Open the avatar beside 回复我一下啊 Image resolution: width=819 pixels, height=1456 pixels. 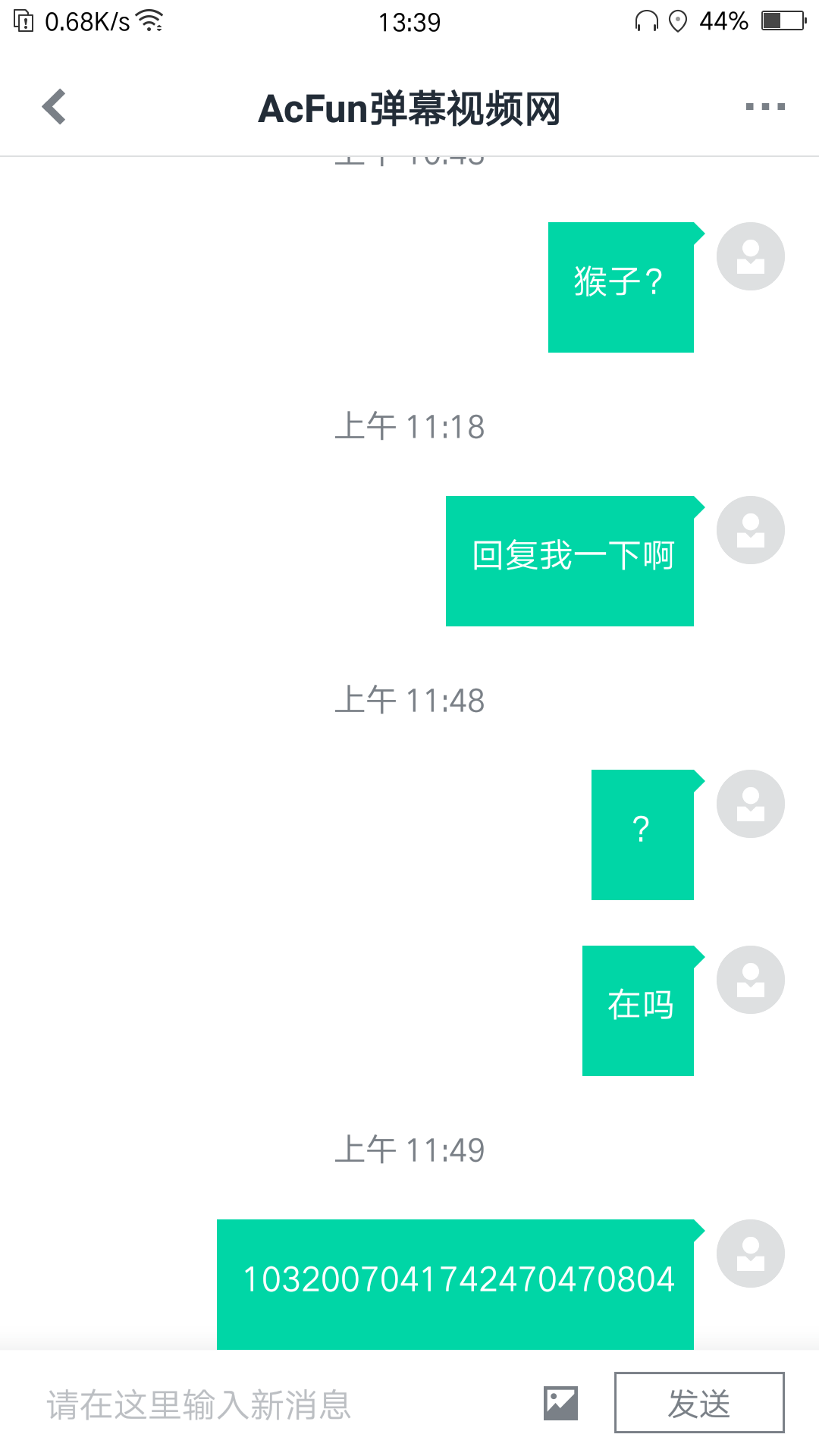750,530
